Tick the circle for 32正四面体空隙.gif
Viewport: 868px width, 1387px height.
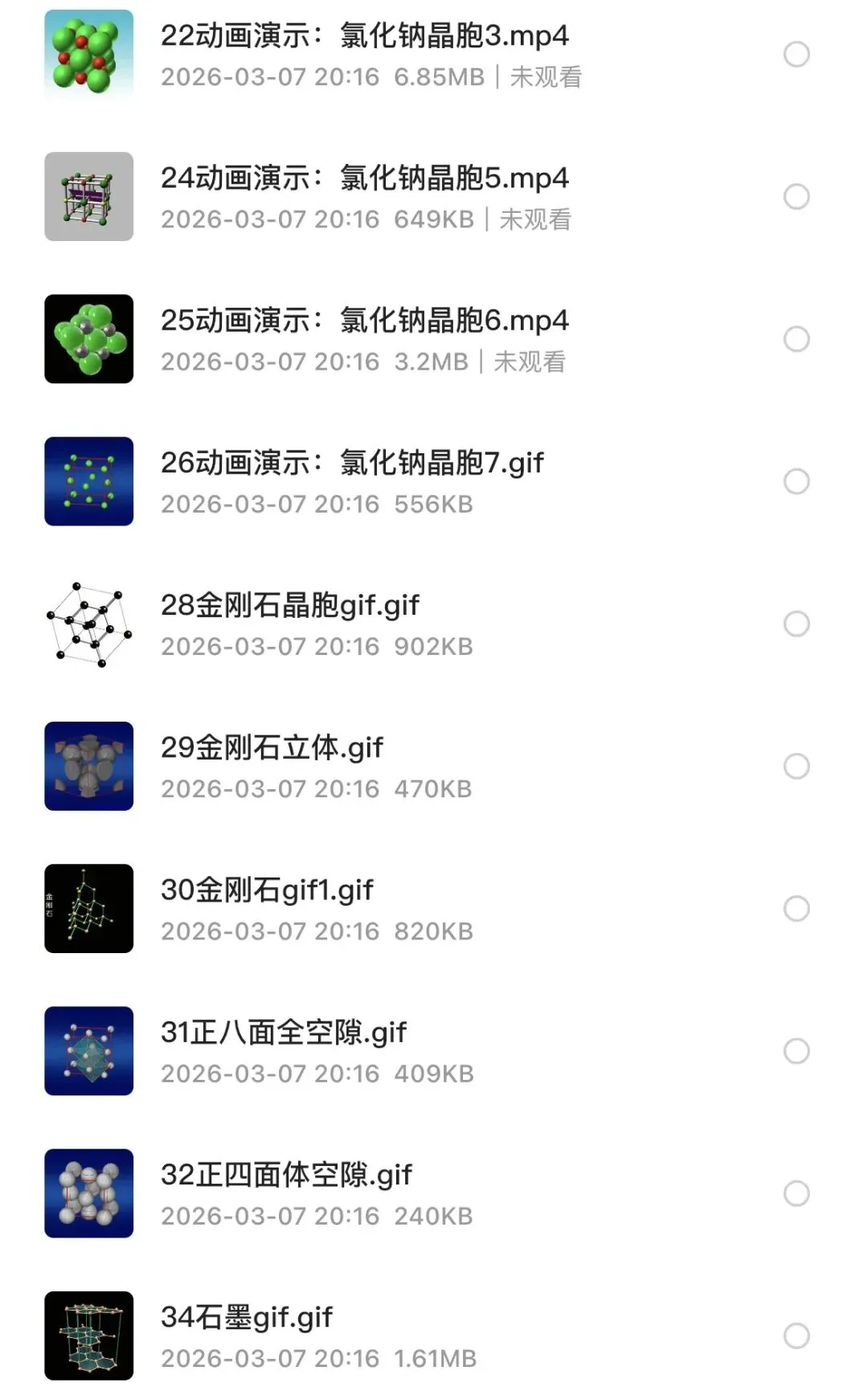pos(796,1193)
